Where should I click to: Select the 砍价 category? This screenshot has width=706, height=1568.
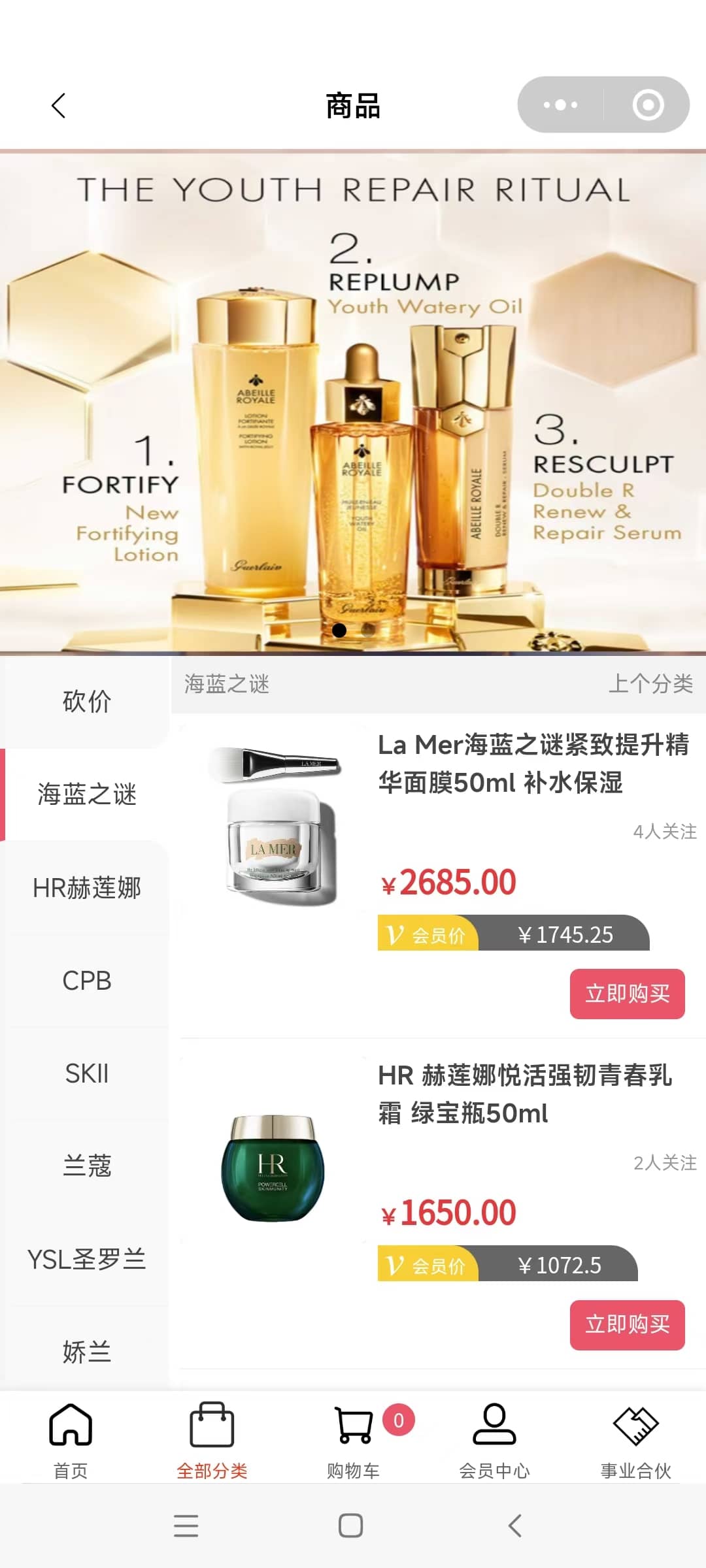click(86, 702)
